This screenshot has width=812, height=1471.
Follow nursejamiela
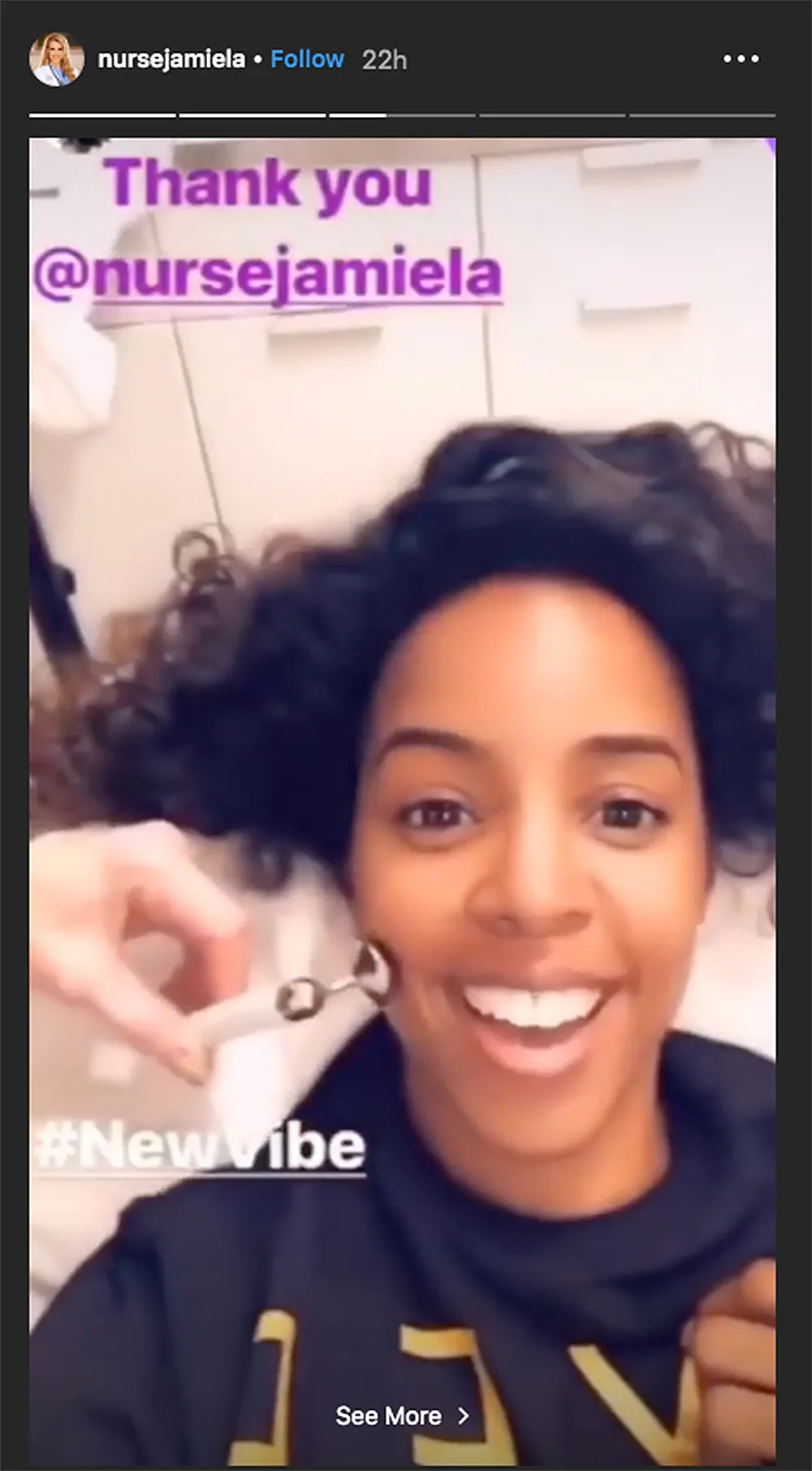click(307, 59)
